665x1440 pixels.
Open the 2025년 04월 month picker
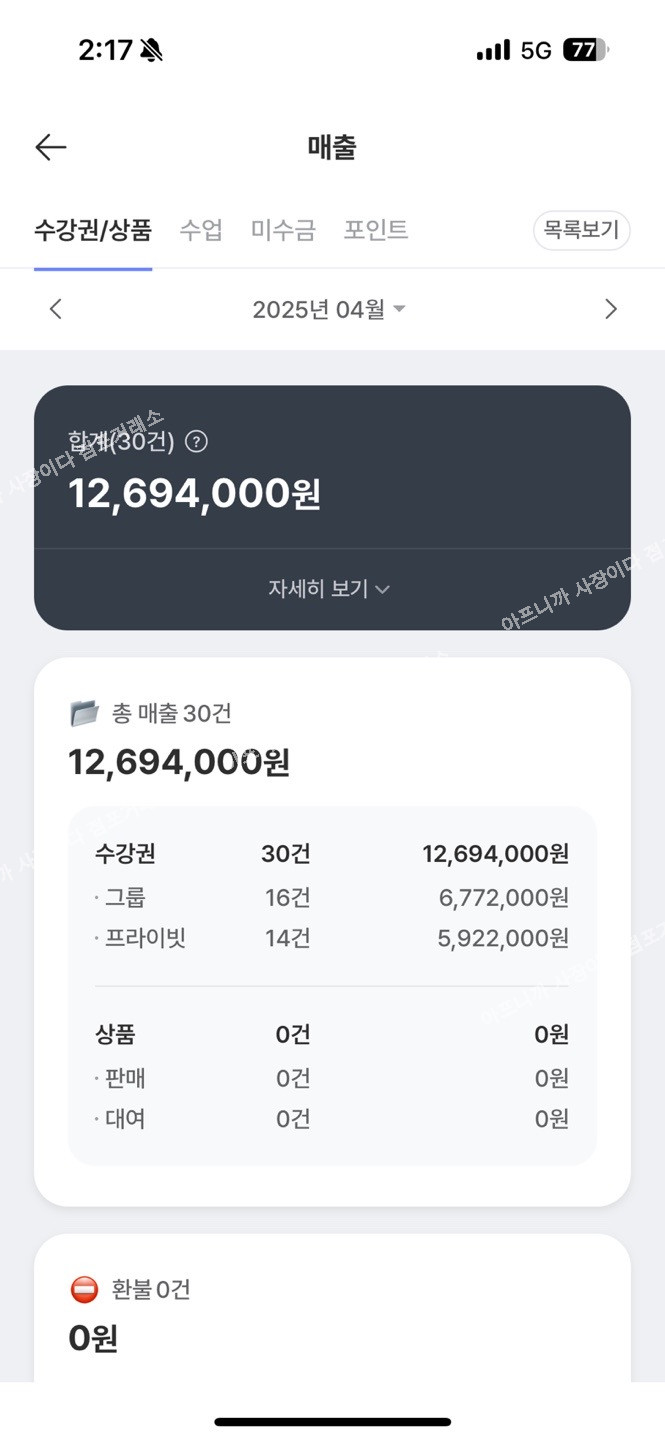[329, 309]
